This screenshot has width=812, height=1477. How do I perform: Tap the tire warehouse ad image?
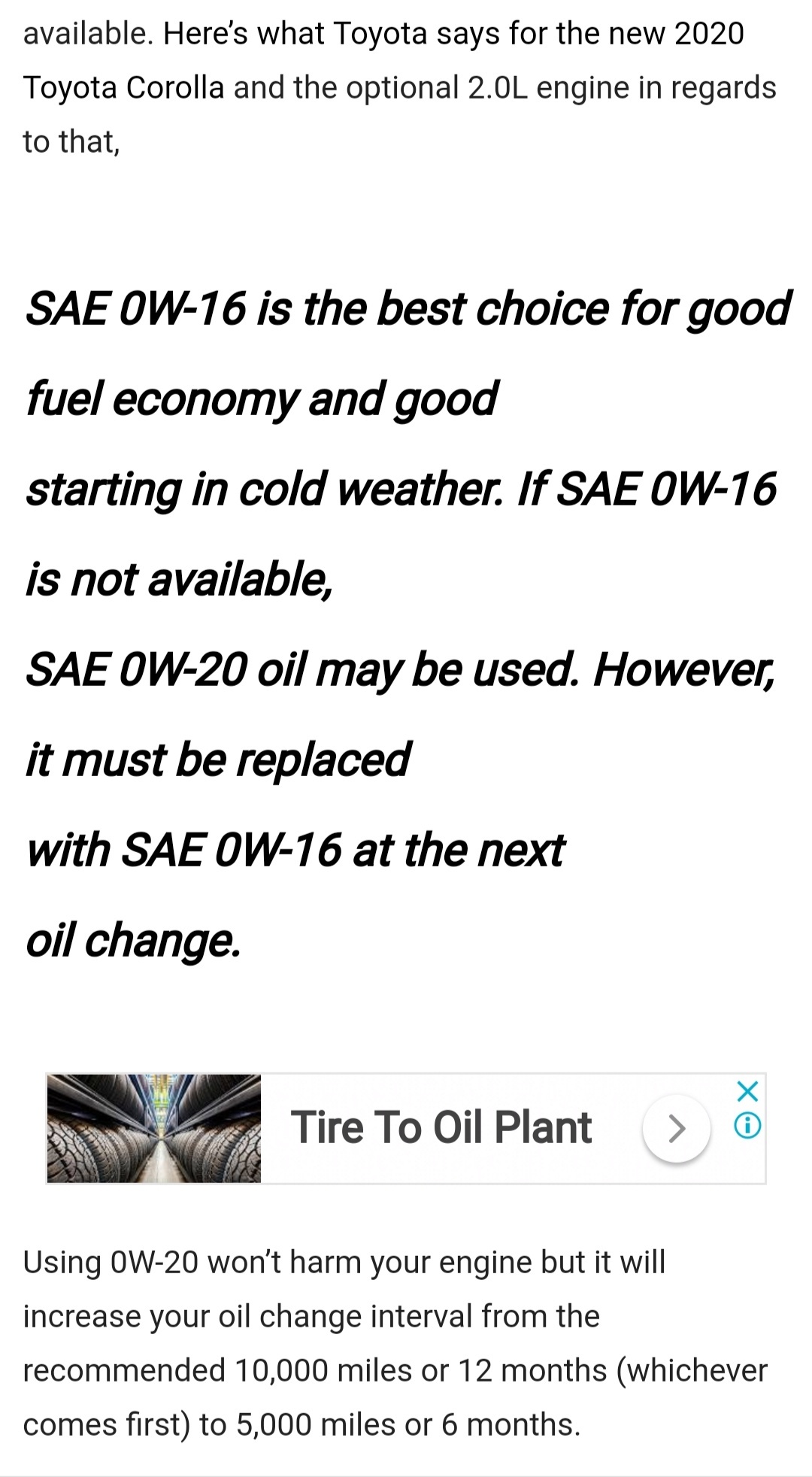pos(154,1128)
